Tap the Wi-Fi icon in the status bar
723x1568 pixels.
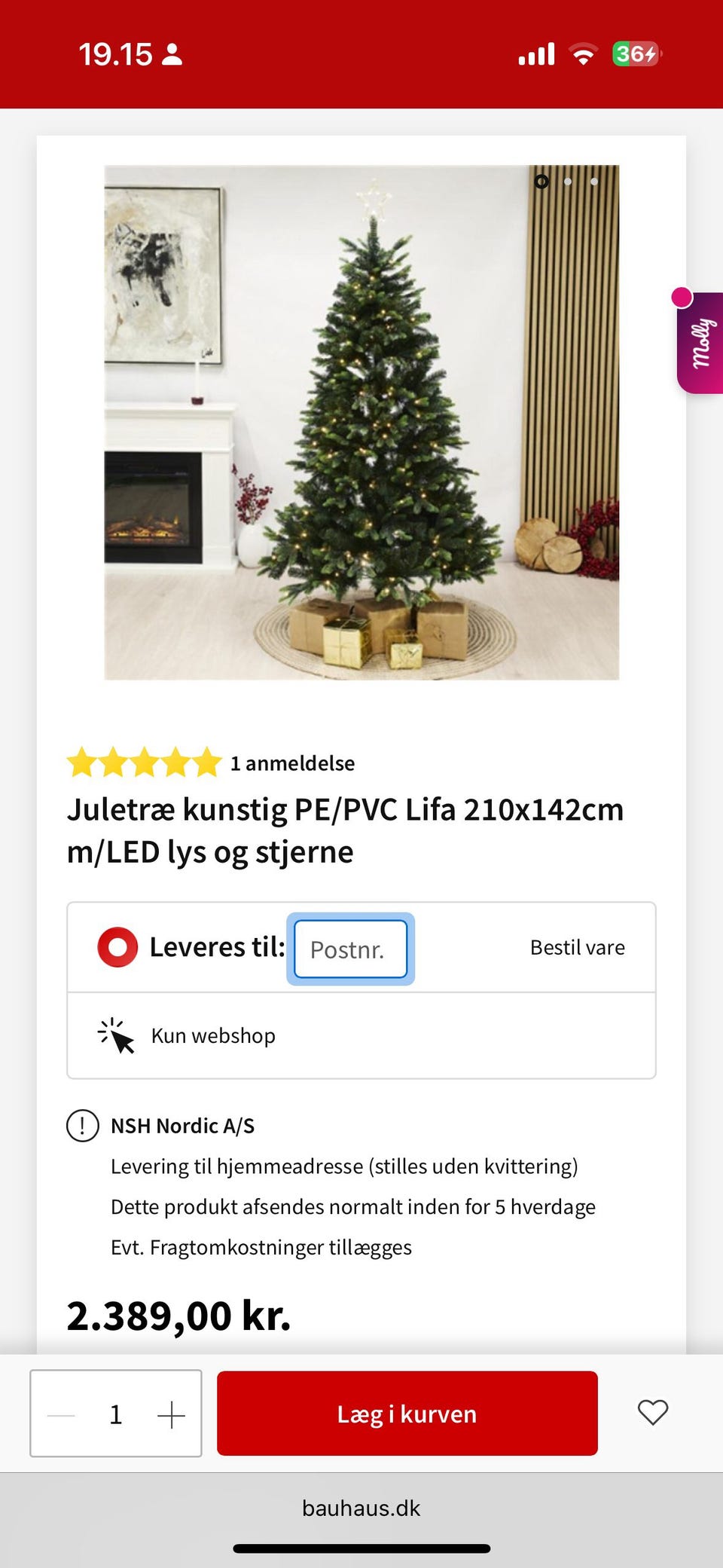click(582, 53)
